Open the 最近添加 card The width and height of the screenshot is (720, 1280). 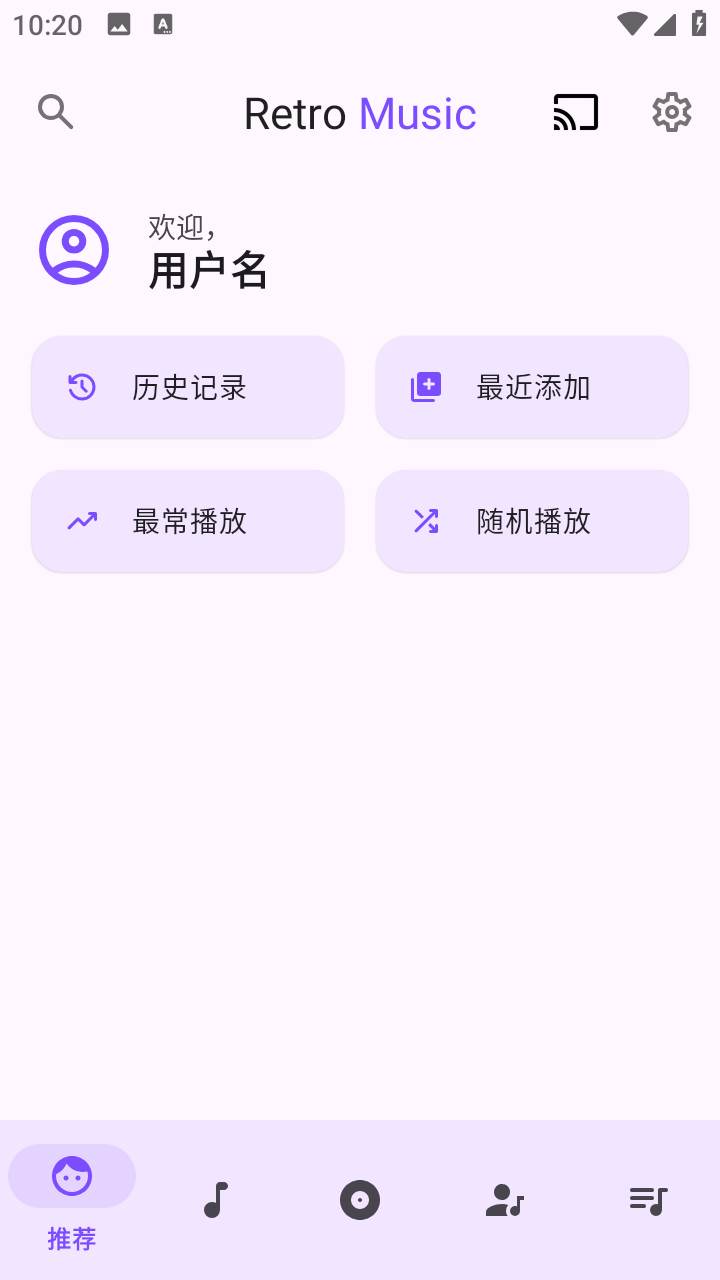click(x=531, y=387)
